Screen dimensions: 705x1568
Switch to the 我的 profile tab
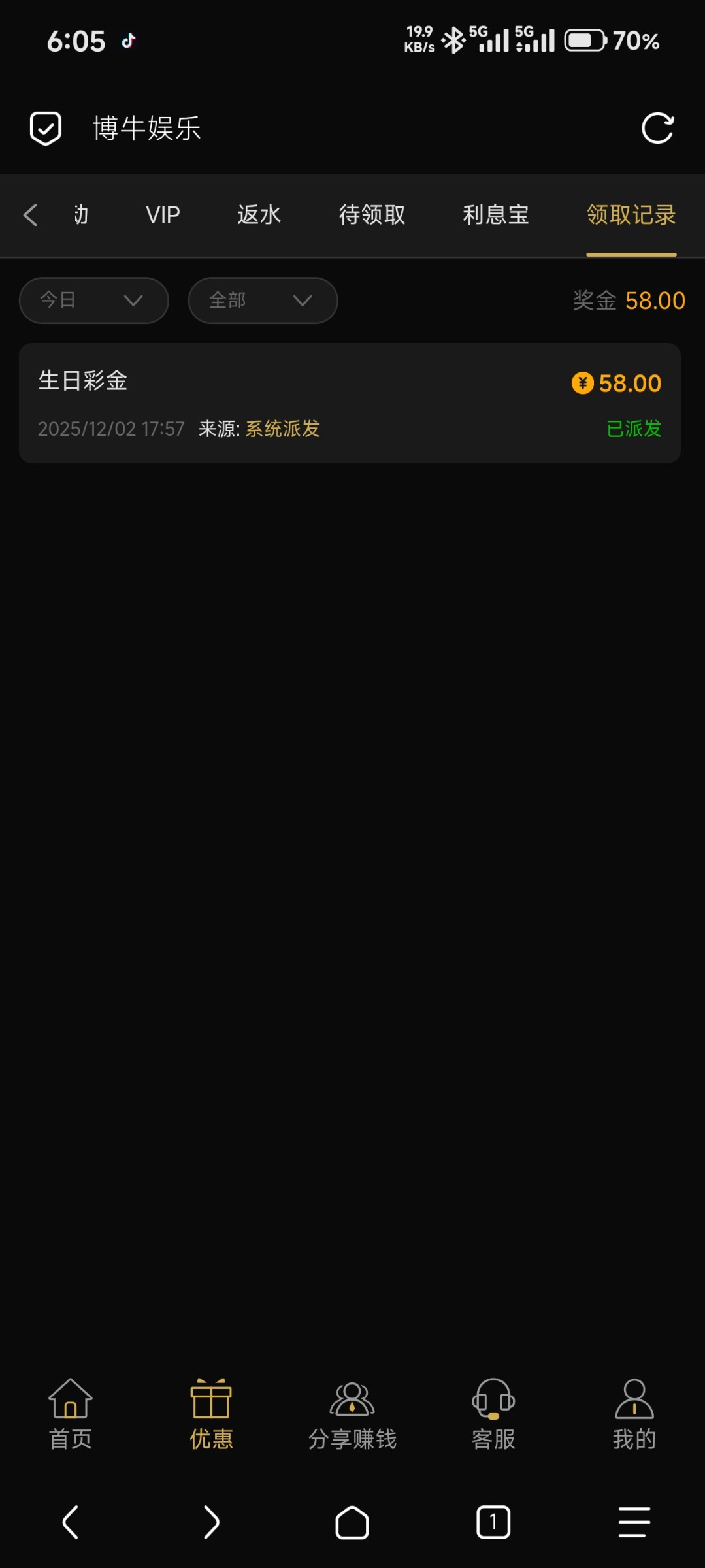pos(634,1414)
